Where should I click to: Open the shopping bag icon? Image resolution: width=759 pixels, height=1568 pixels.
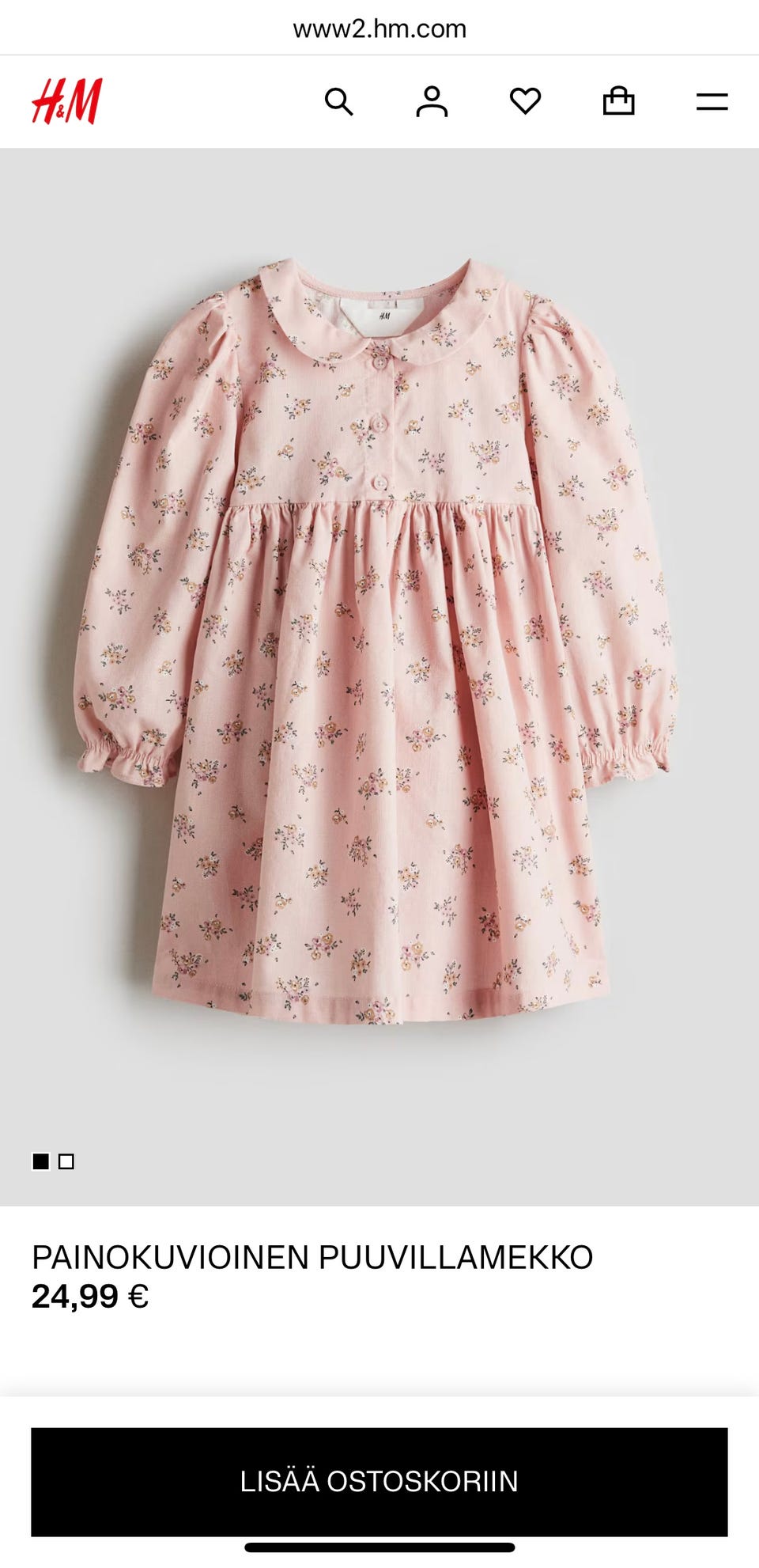pos(618,100)
